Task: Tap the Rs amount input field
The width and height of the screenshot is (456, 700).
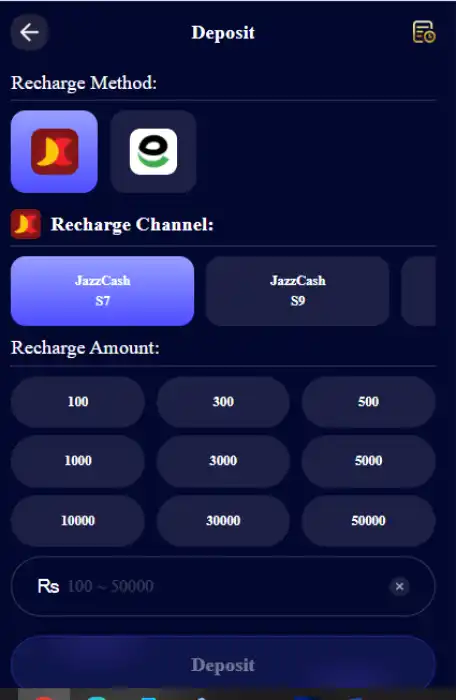Action: [x=223, y=586]
